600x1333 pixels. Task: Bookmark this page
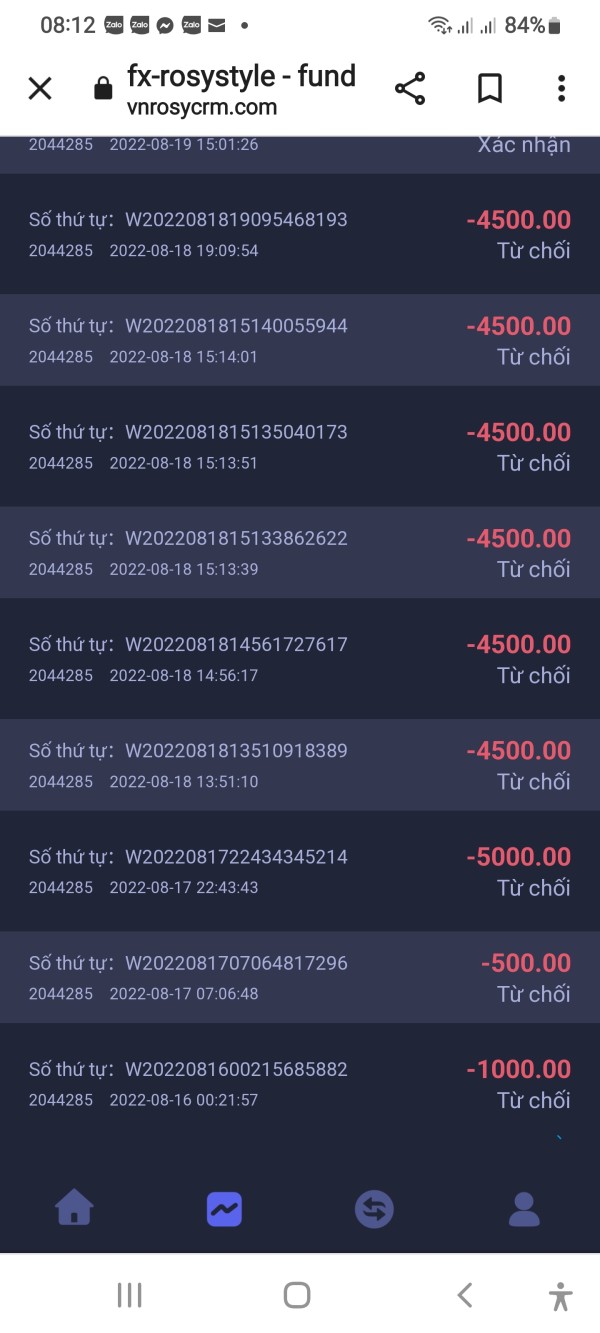489,89
